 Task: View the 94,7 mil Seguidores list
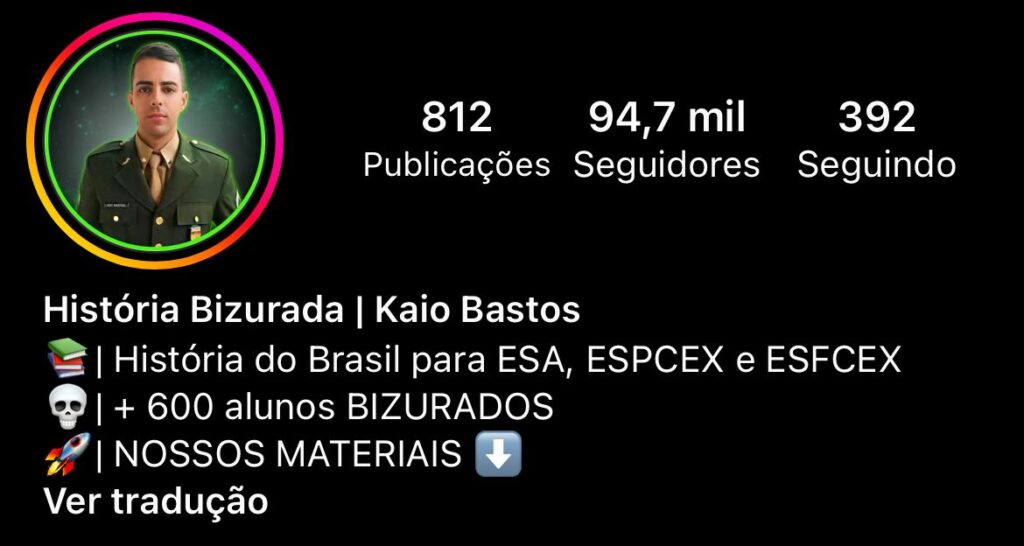point(666,140)
